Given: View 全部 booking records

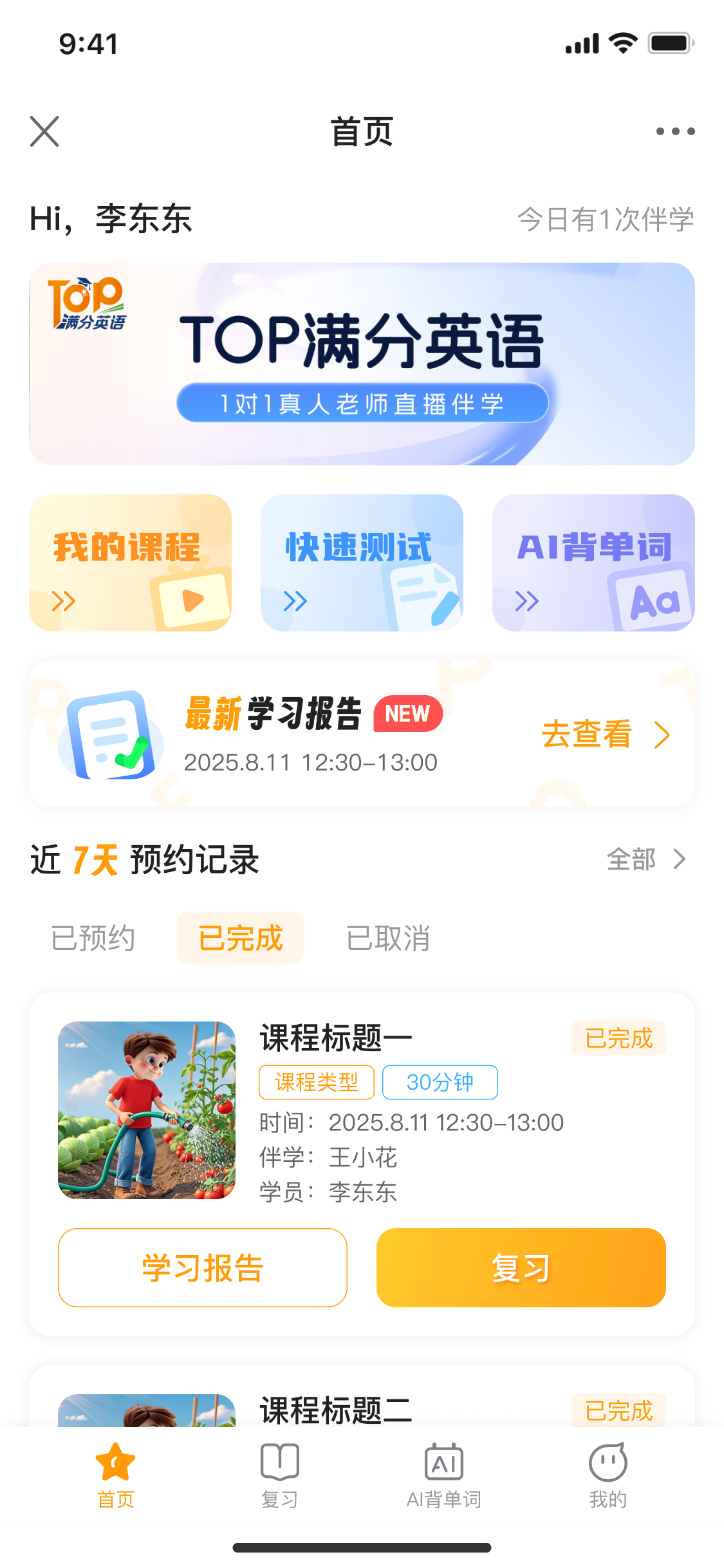Looking at the screenshot, I should 645,859.
